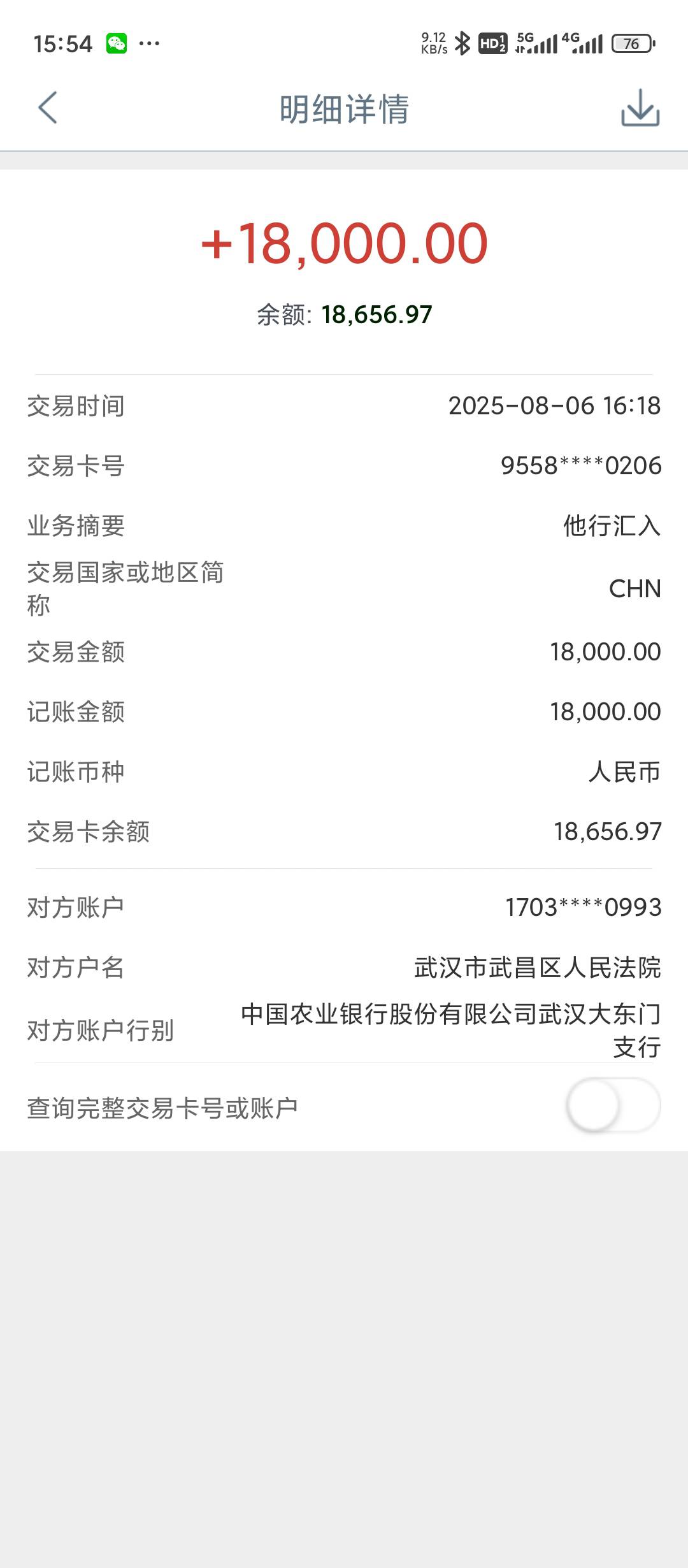Tap masked card number 9558****0206 to reveal

582,467
